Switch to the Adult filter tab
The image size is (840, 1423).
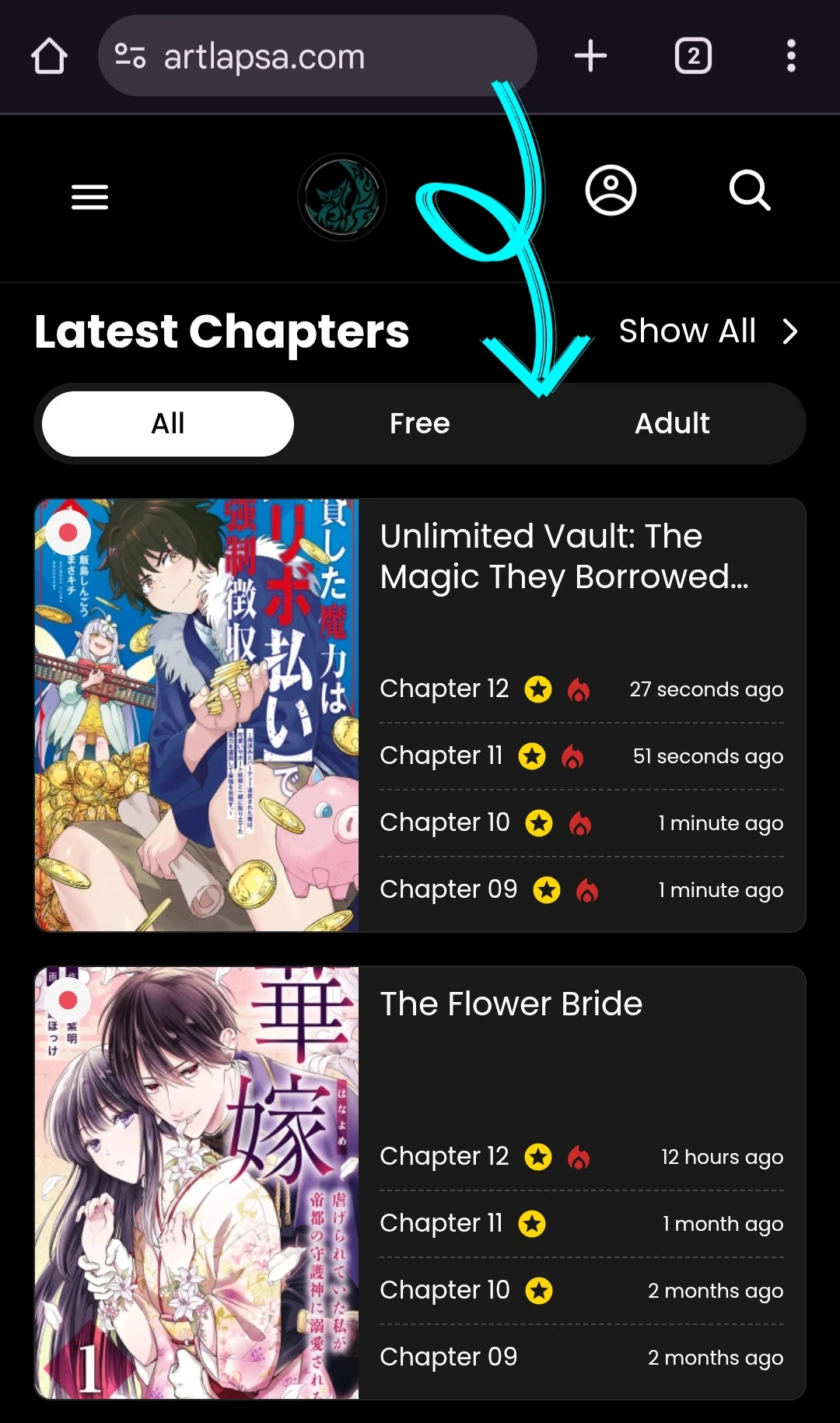pyautogui.click(x=672, y=424)
